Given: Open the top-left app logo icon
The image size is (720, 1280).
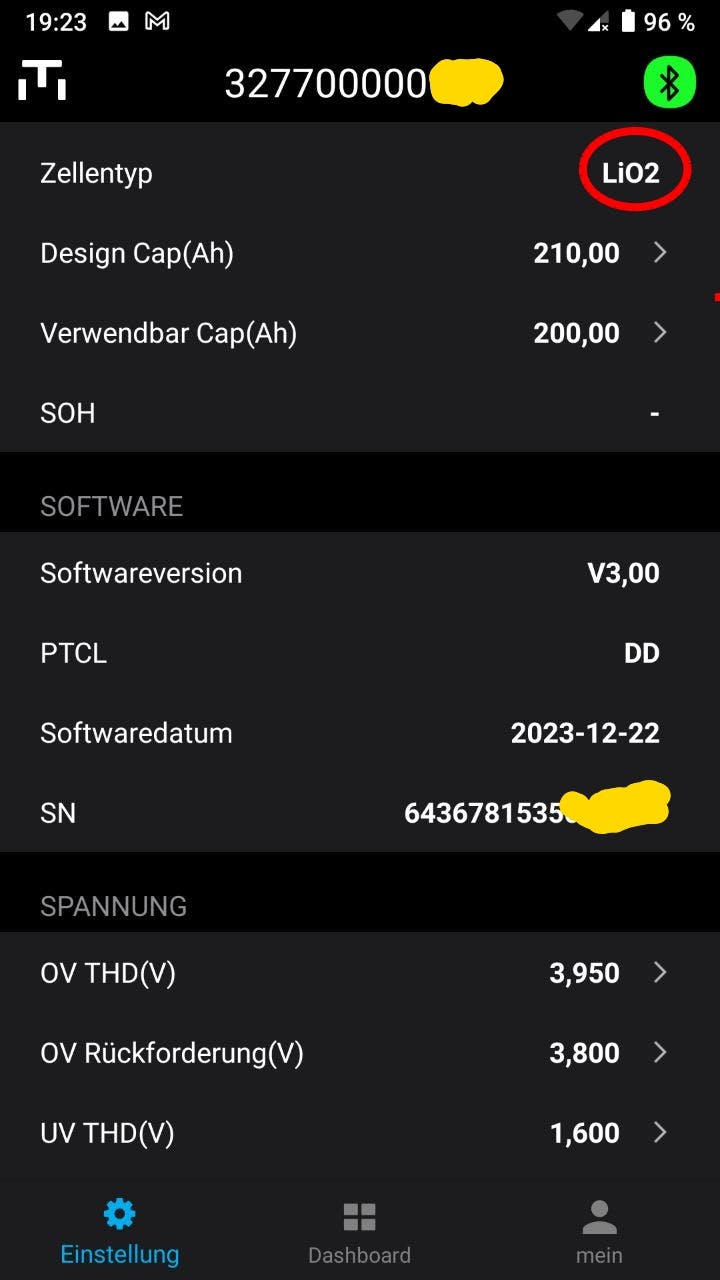Looking at the screenshot, I should pos(42,82).
